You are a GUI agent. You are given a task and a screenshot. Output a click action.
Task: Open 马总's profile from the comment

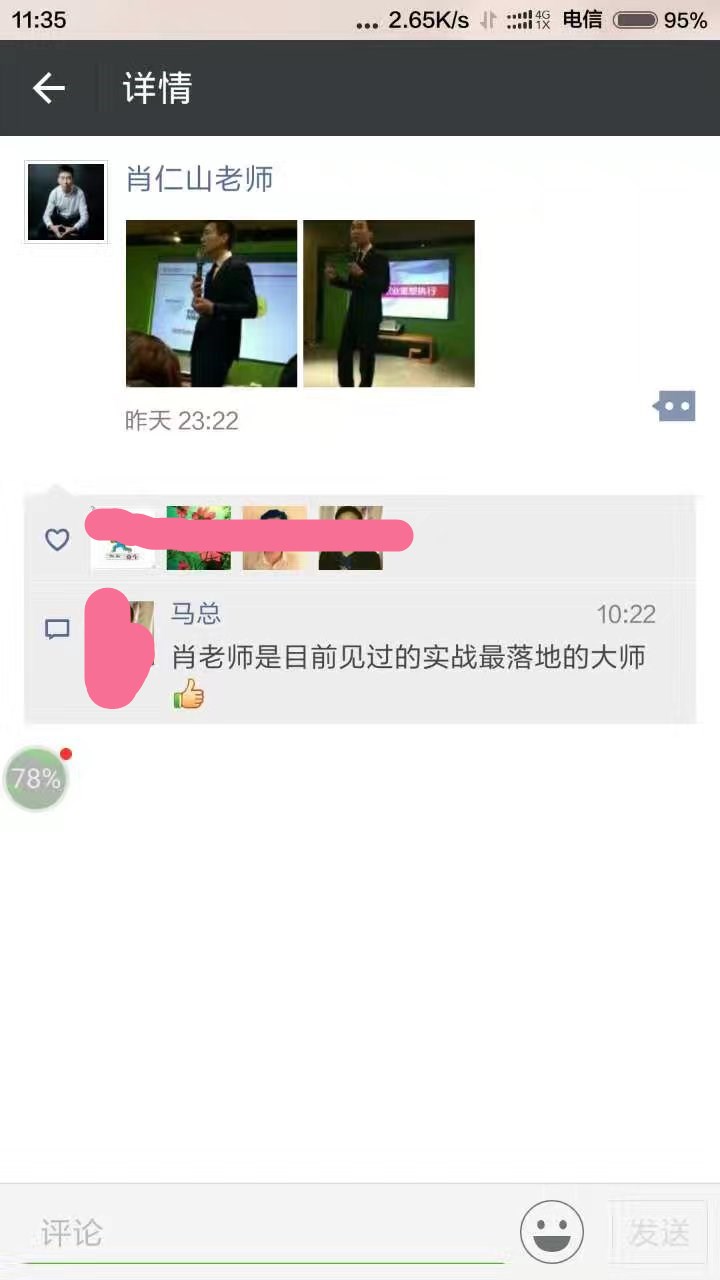click(196, 613)
